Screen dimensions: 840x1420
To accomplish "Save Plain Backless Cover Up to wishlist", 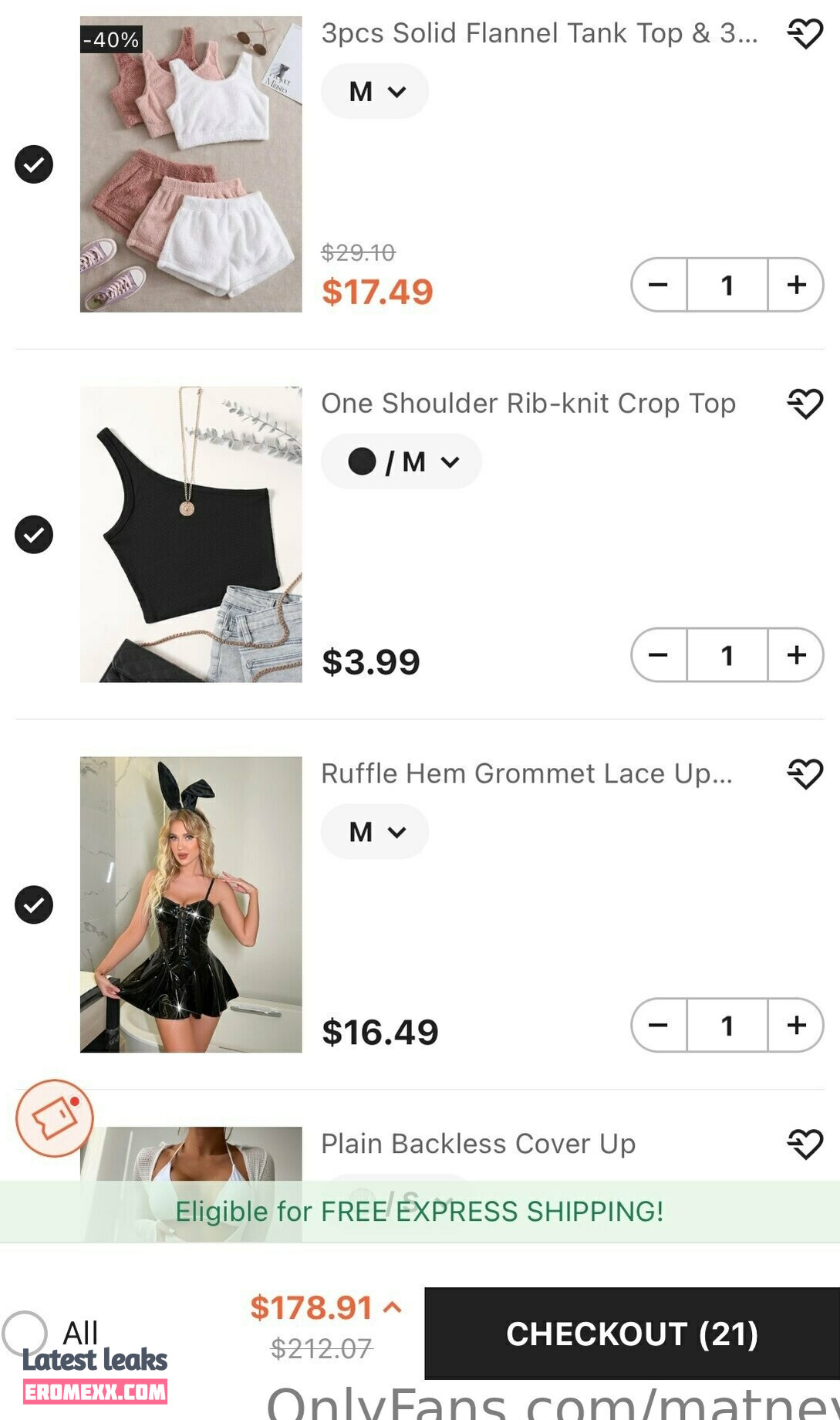I will click(805, 1144).
